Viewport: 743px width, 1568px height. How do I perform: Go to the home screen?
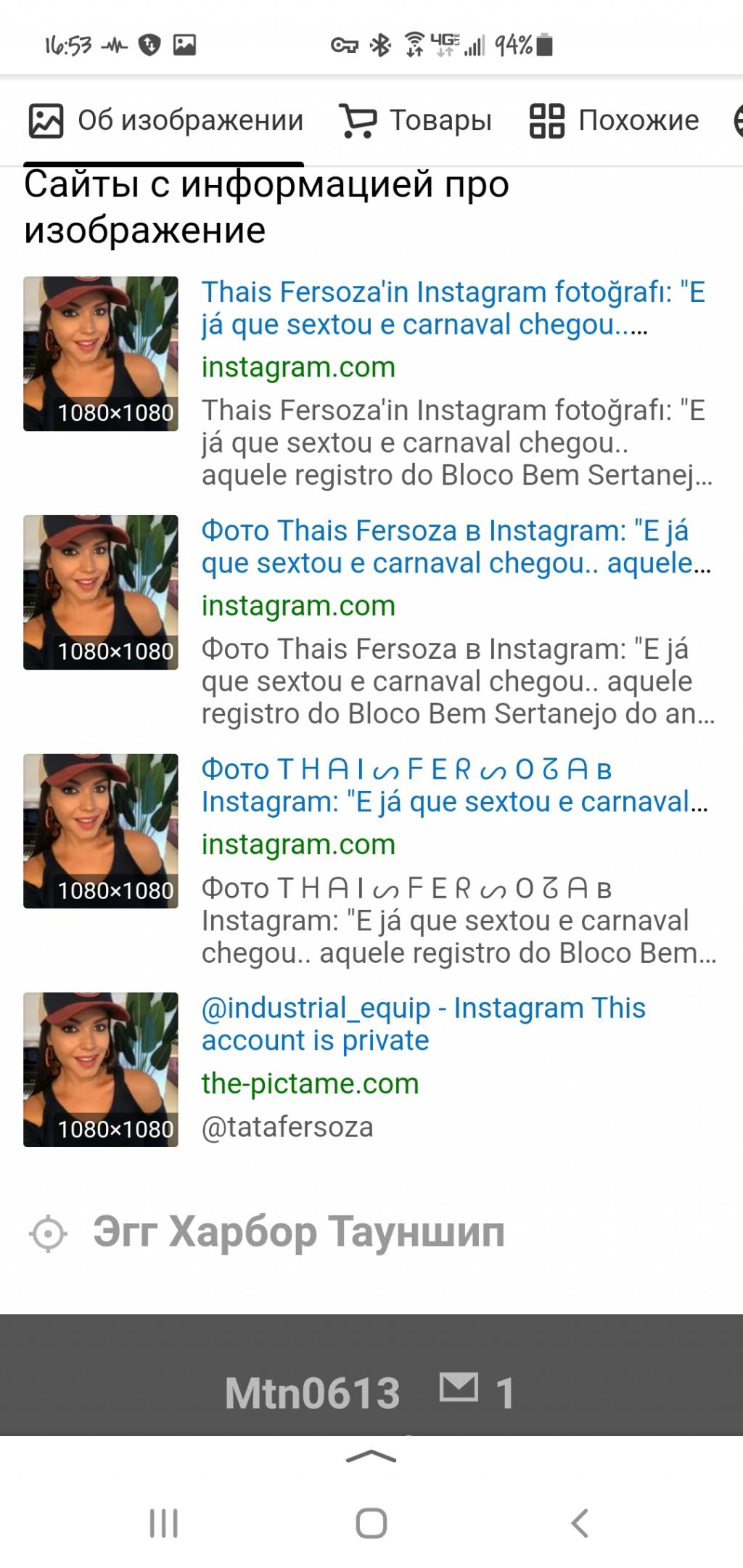click(371, 1523)
